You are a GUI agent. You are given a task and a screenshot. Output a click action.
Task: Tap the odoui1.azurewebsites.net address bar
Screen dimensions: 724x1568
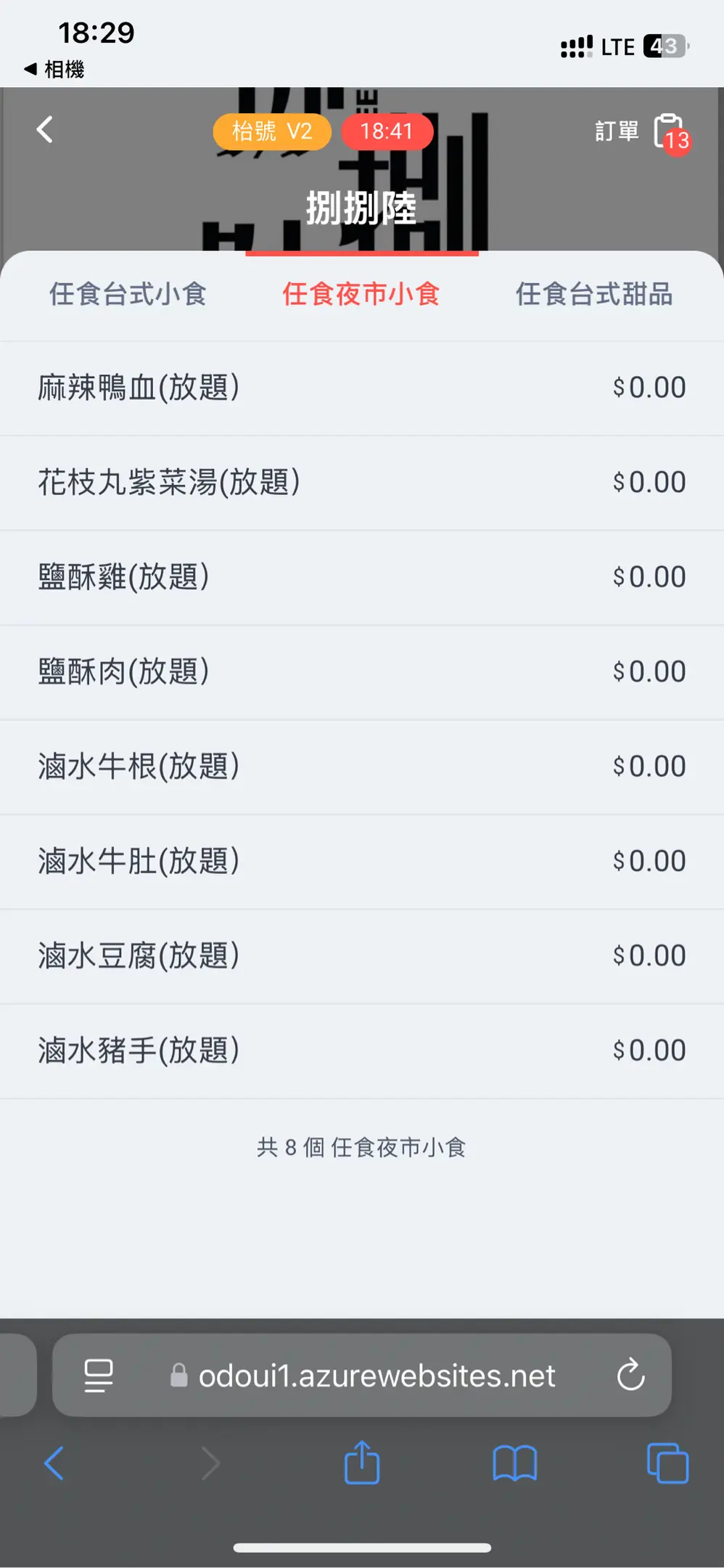pos(376,1375)
